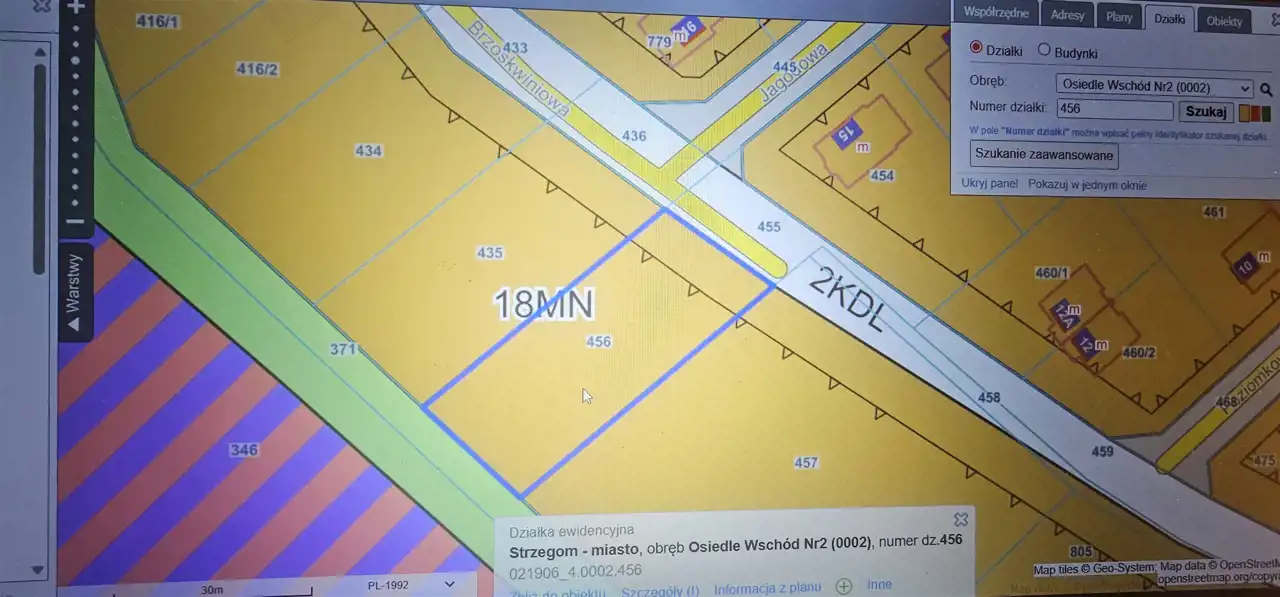
Task: Expand the Warstwy layers panel
Action: 75,295
